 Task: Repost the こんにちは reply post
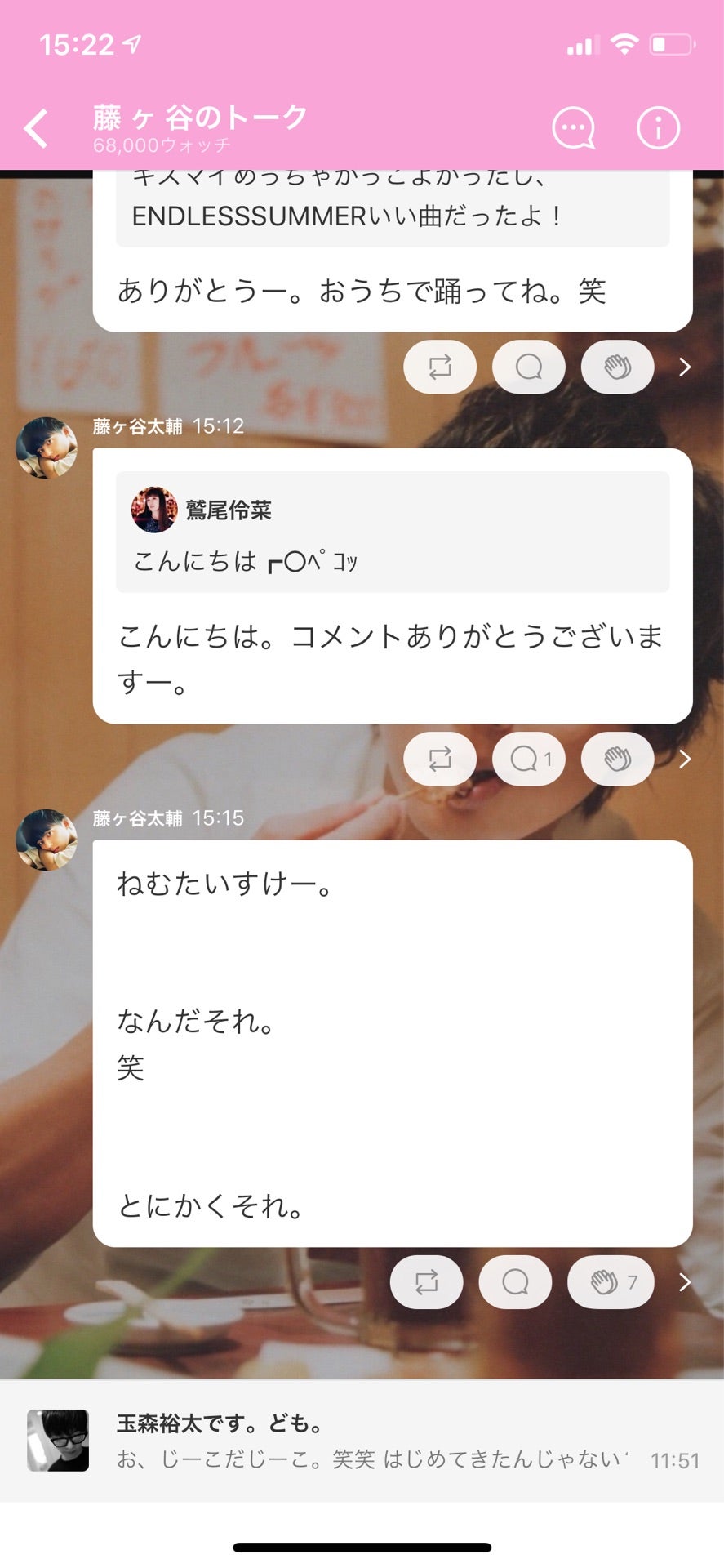coord(440,759)
